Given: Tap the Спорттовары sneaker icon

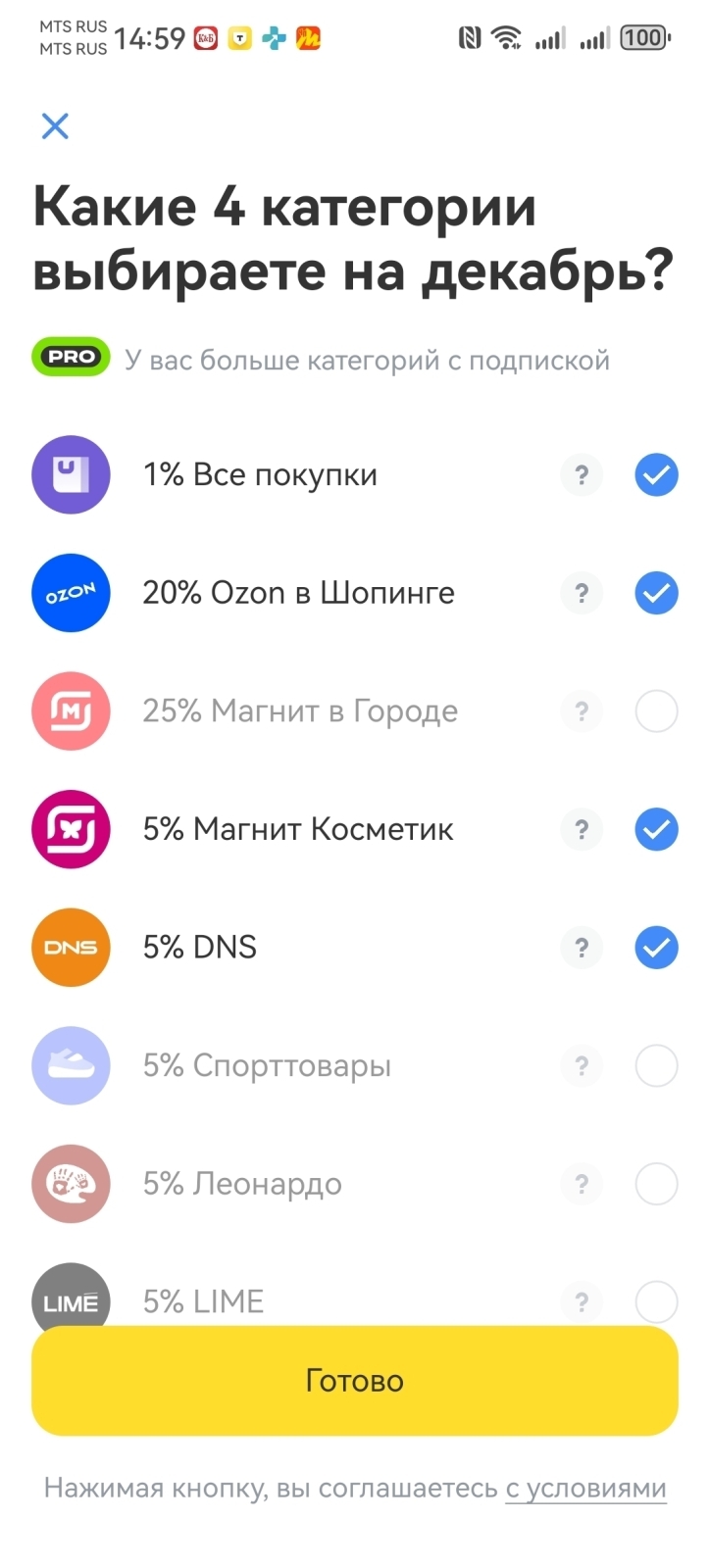Looking at the screenshot, I should tap(71, 1065).
